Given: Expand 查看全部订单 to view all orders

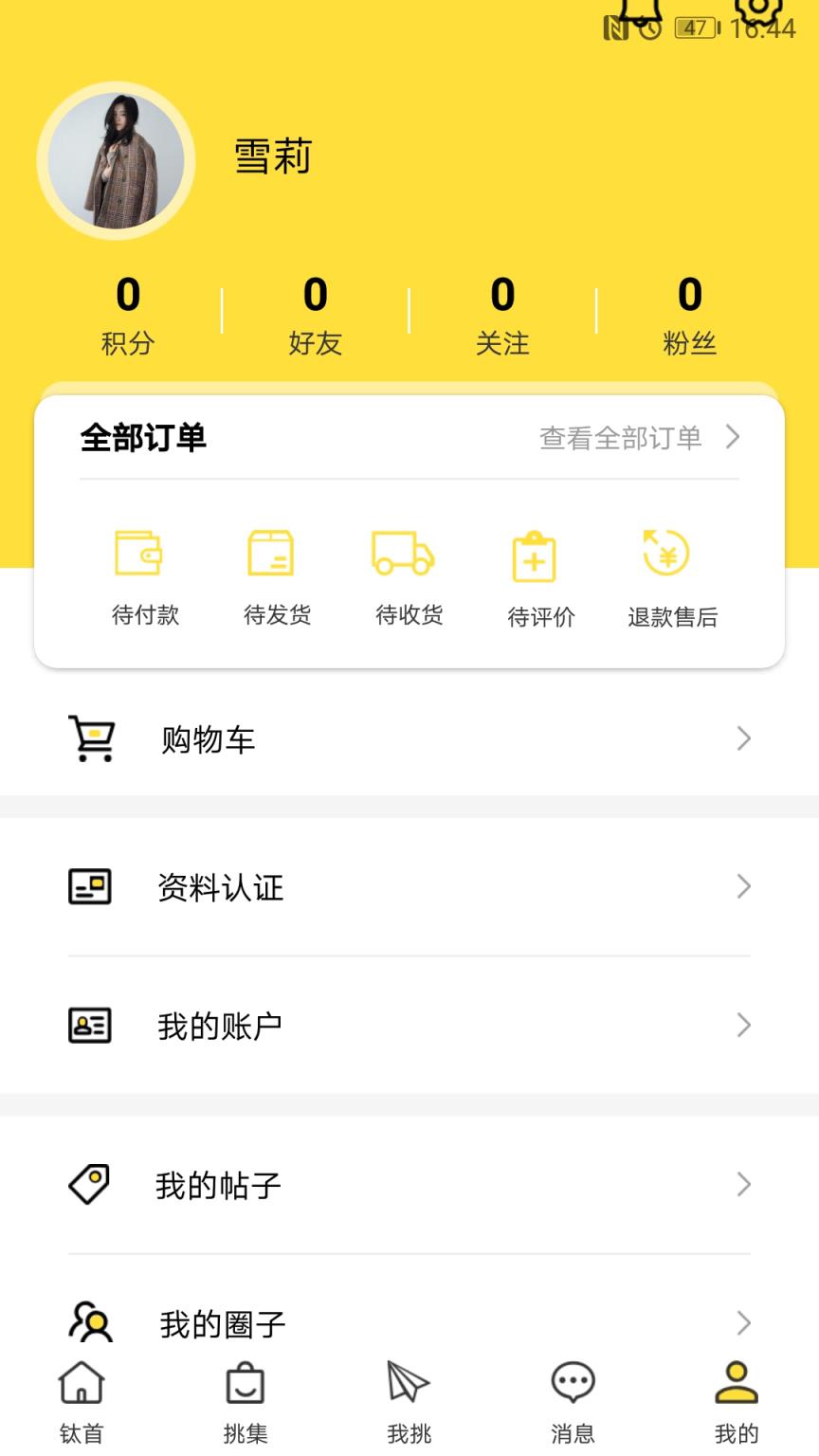Looking at the screenshot, I should pyautogui.click(x=621, y=438).
